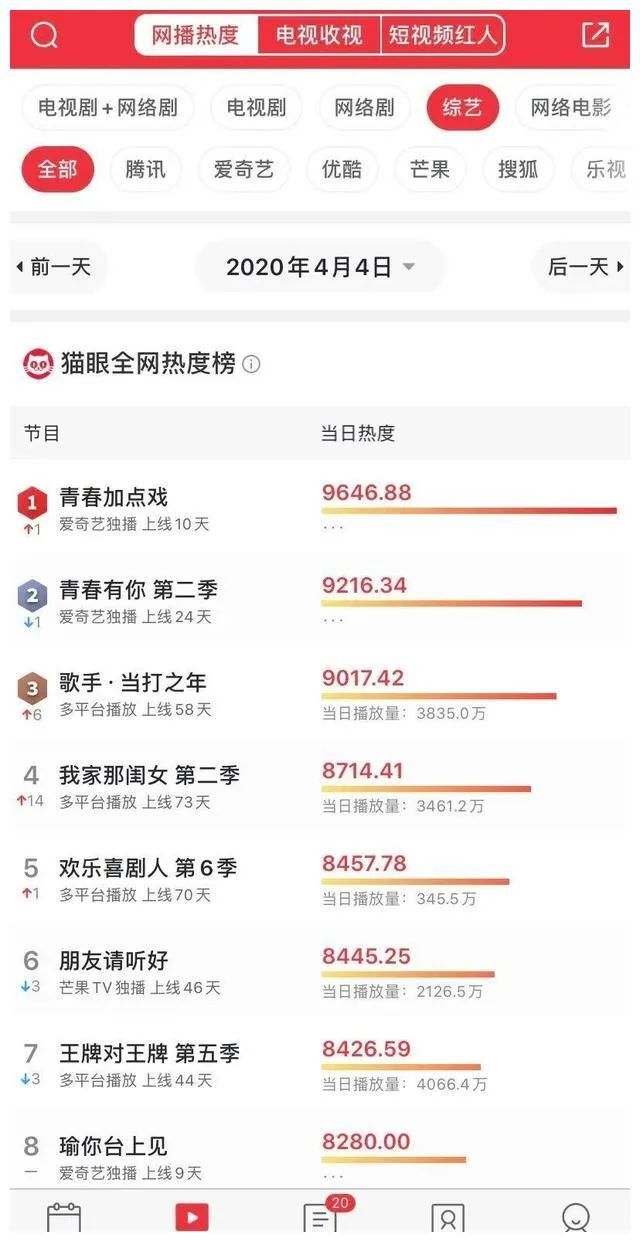This screenshot has width=640, height=1242.
Task: Select the 网络剧 category chip
Action: (x=364, y=108)
